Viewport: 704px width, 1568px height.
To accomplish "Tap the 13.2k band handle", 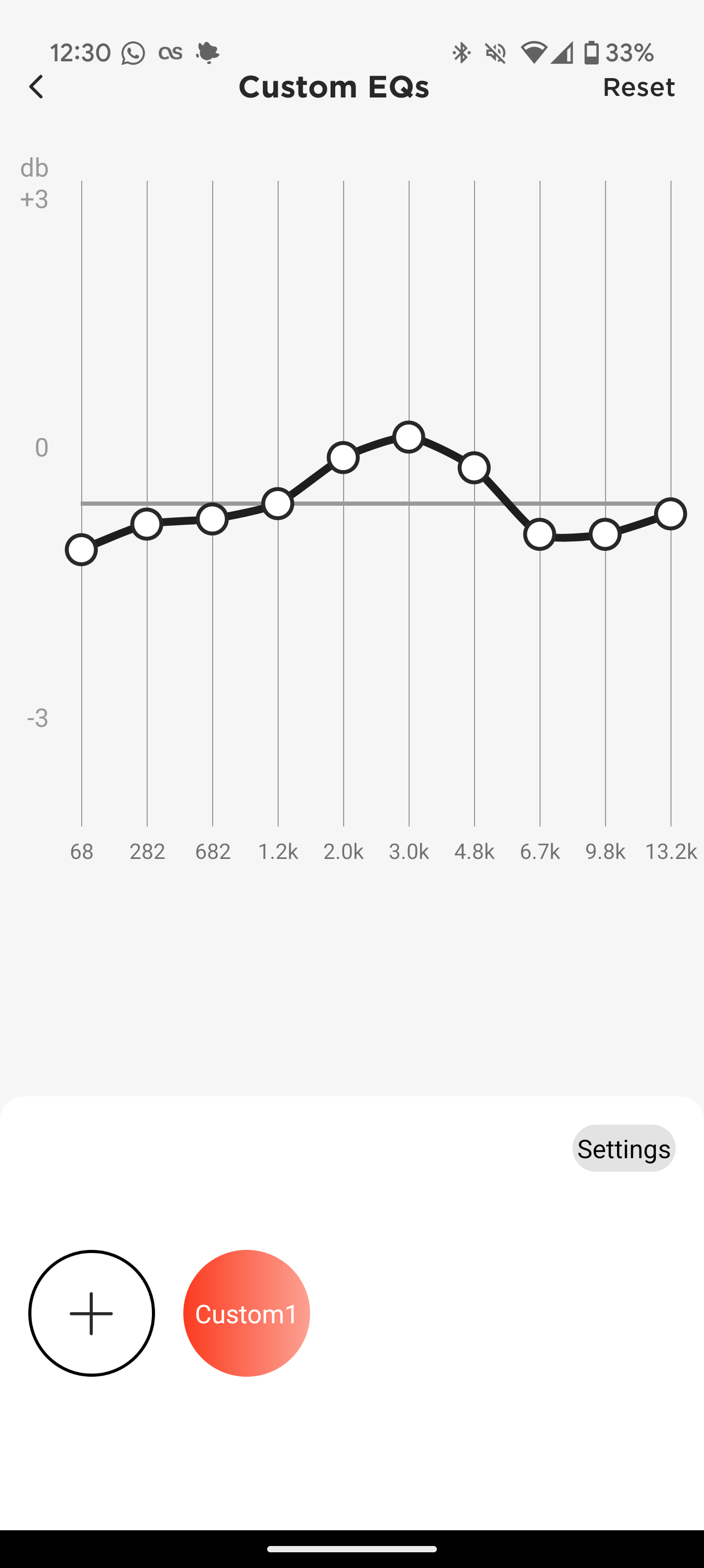I will tap(670, 514).
